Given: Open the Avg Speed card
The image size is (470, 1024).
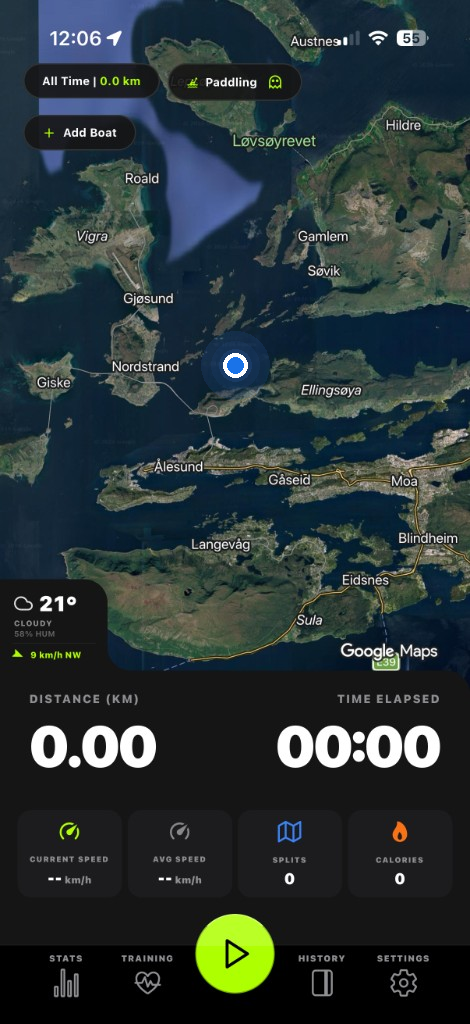Looking at the screenshot, I should (x=180, y=854).
